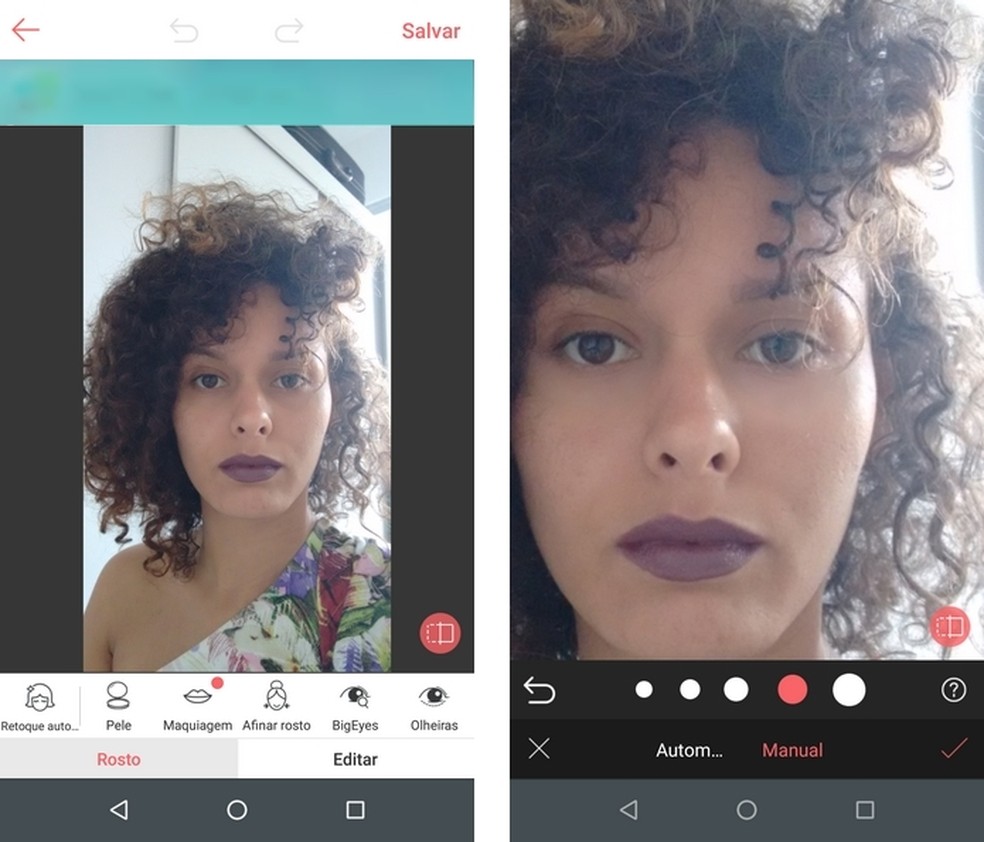Switch to the Editar tab
Screen dimensions: 984x842
(355, 759)
